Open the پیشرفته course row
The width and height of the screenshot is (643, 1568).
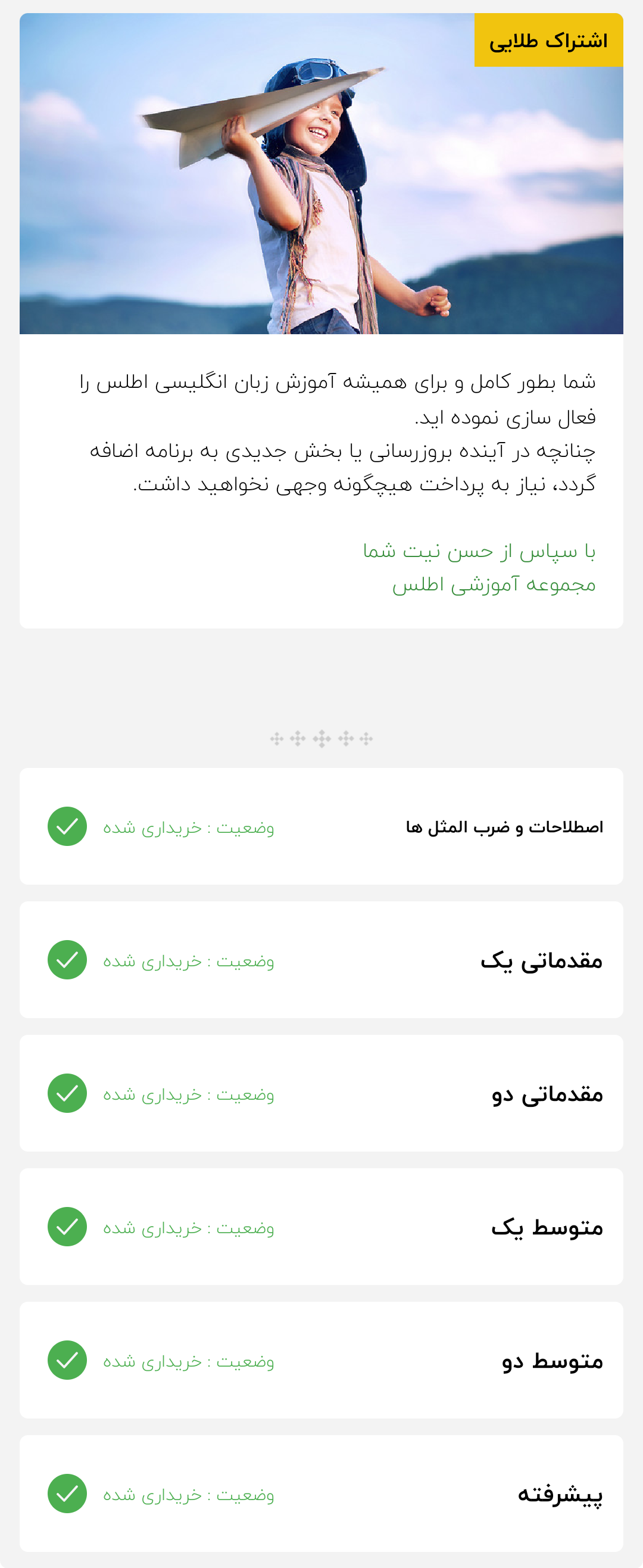pyautogui.click(x=321, y=1493)
